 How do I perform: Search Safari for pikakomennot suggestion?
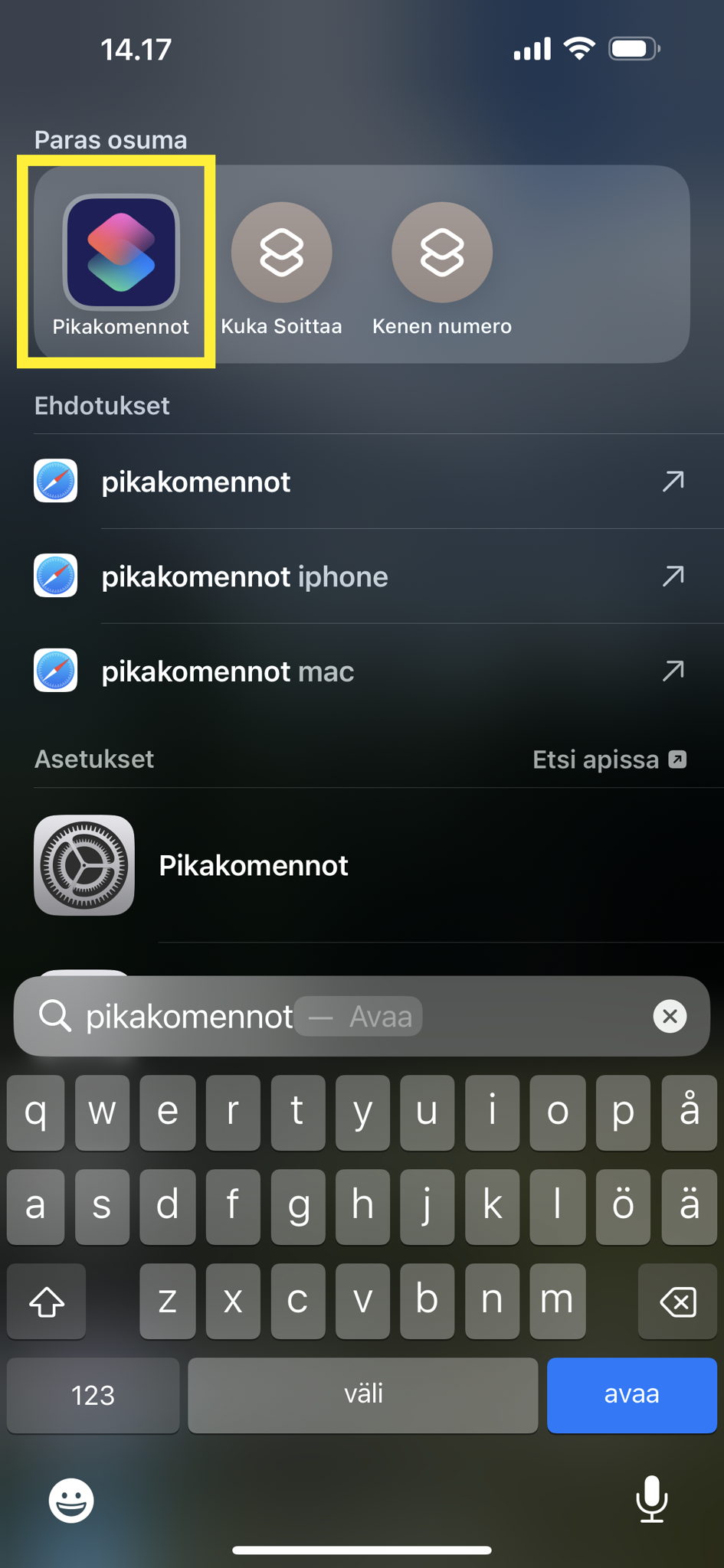pyautogui.click(x=196, y=482)
